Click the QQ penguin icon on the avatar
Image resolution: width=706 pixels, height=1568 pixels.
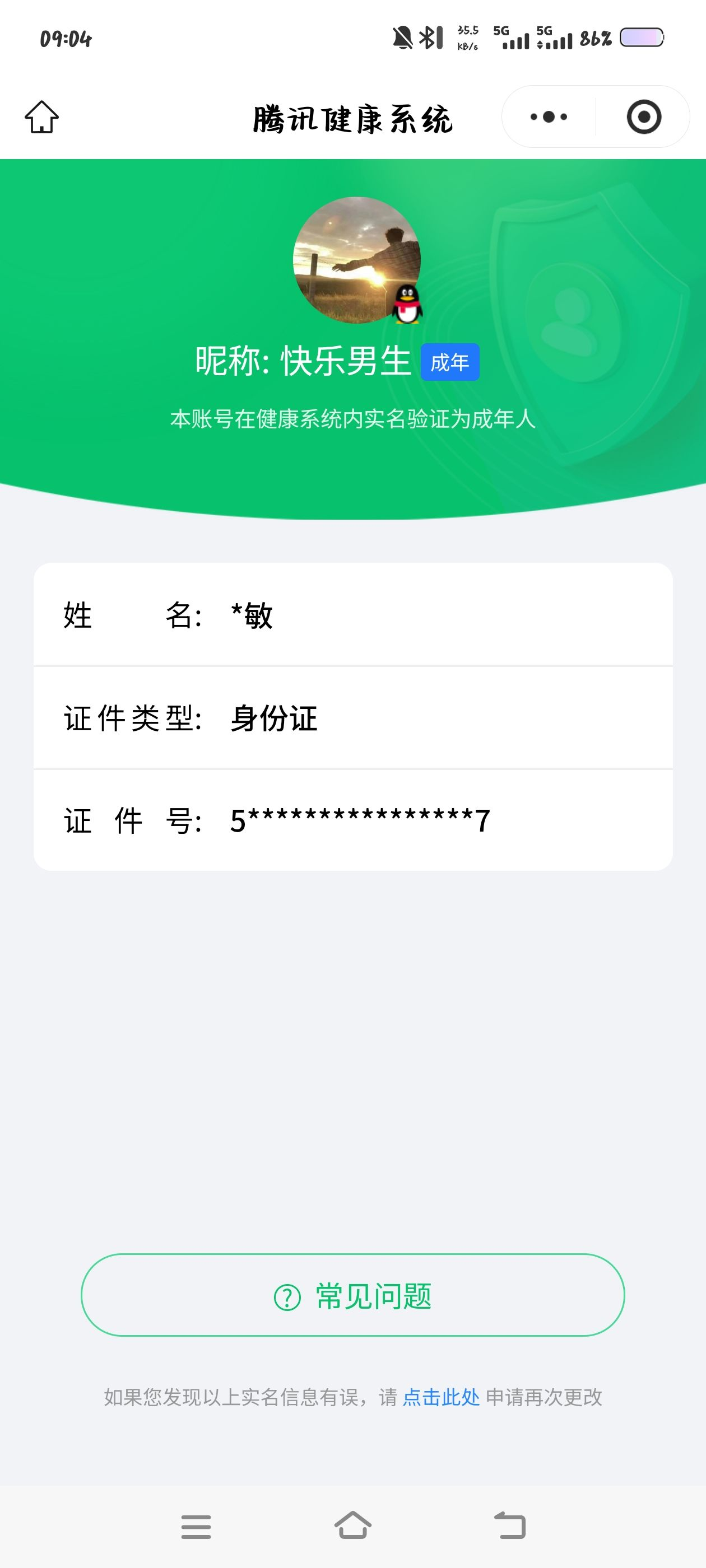407,306
